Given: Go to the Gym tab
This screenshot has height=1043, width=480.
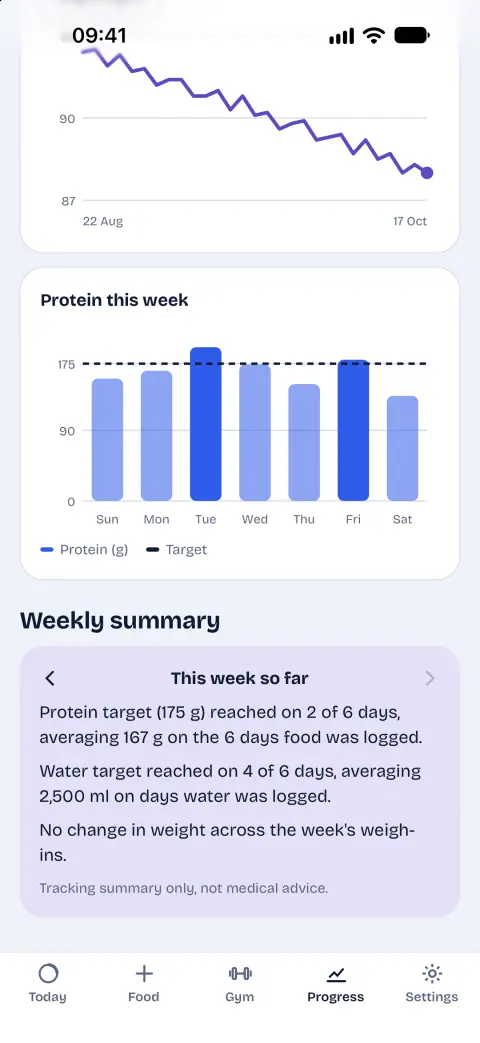Looking at the screenshot, I should 240,983.
